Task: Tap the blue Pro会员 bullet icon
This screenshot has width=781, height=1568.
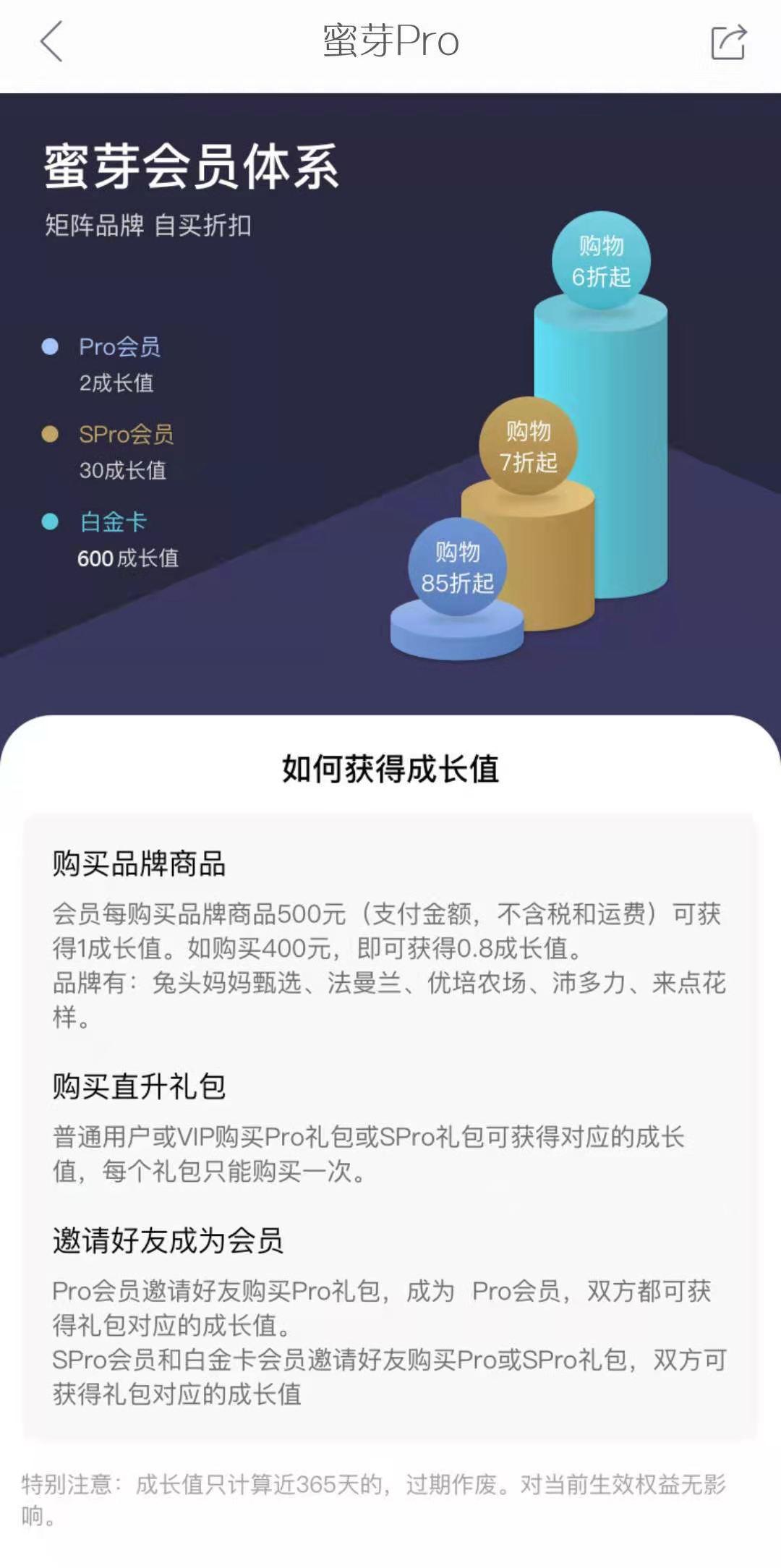Action: click(x=50, y=347)
